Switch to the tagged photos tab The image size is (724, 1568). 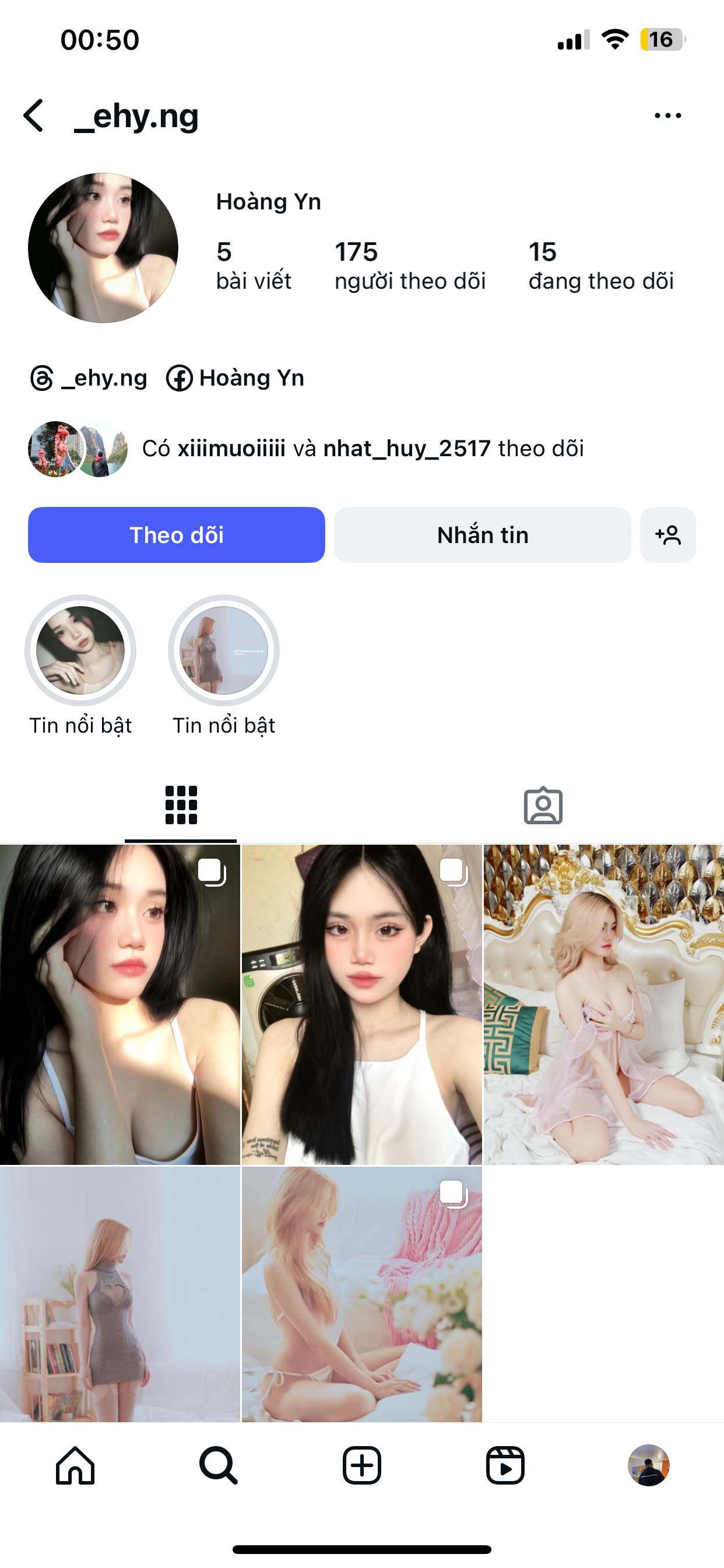click(543, 806)
